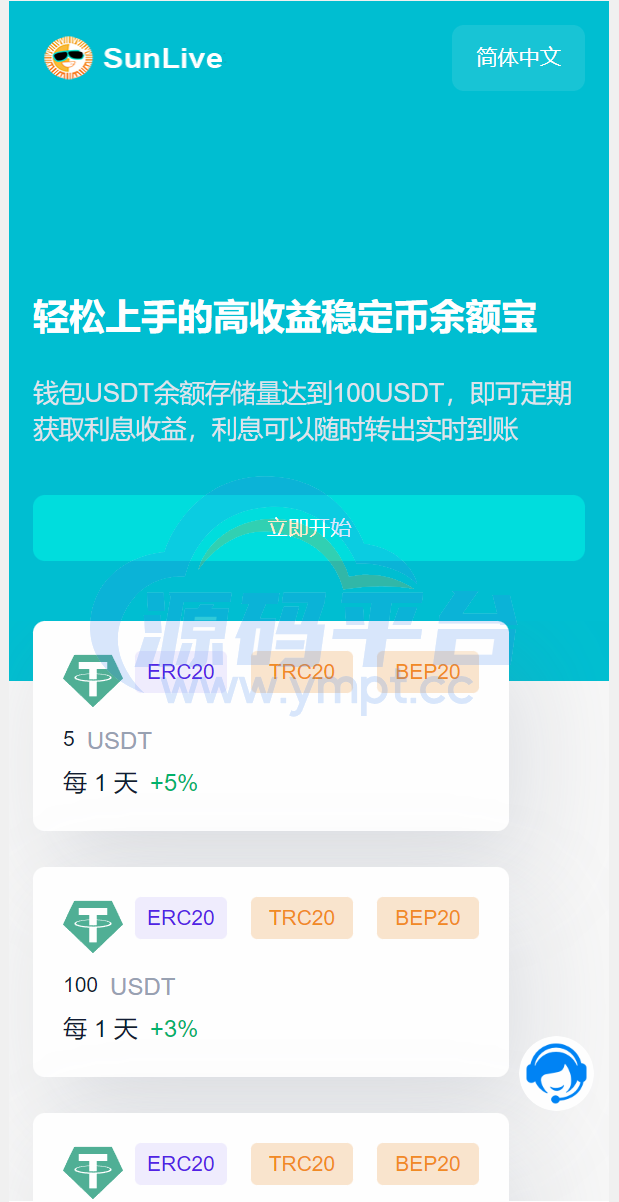Open the customer service chat icon
The height and width of the screenshot is (1202, 619).
coord(556,1073)
